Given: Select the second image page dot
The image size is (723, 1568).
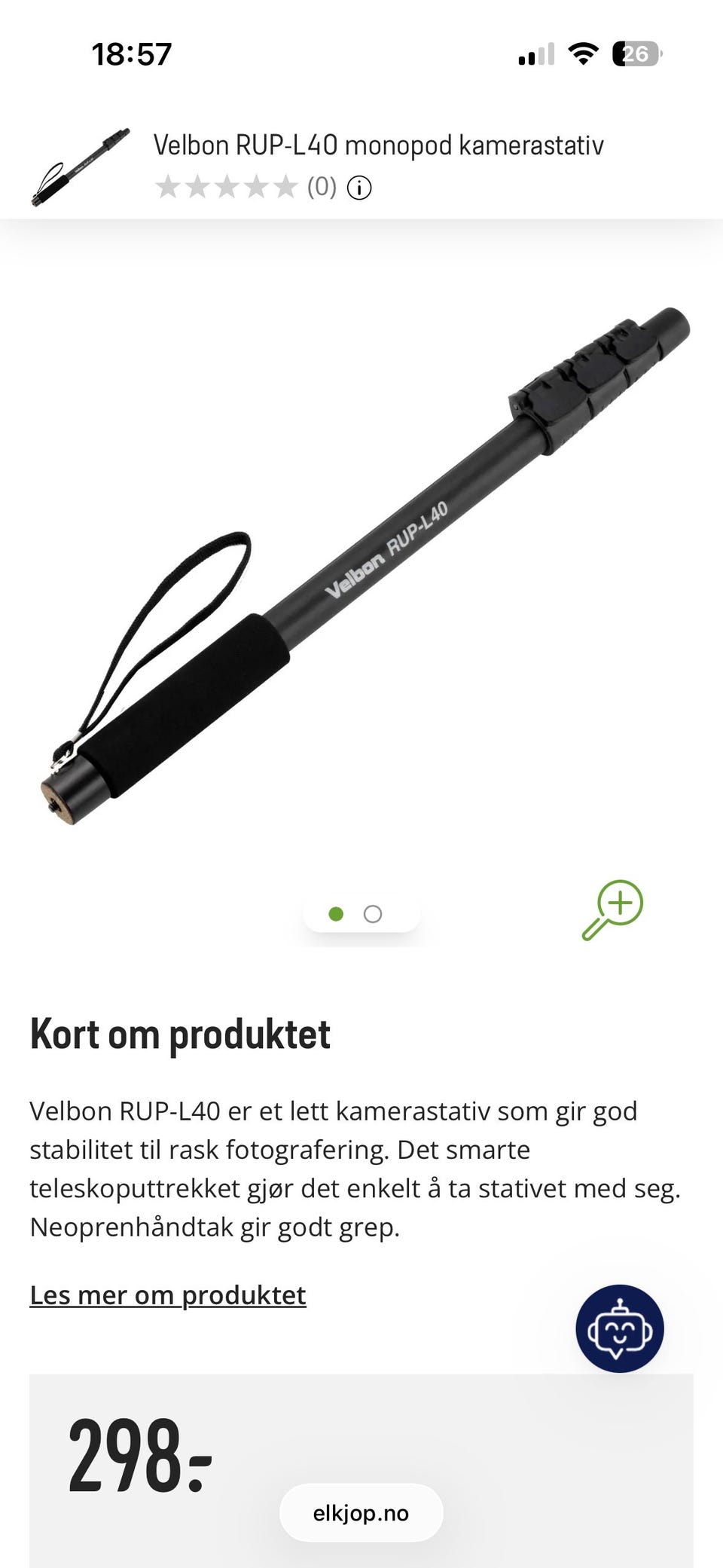Looking at the screenshot, I should tap(373, 914).
